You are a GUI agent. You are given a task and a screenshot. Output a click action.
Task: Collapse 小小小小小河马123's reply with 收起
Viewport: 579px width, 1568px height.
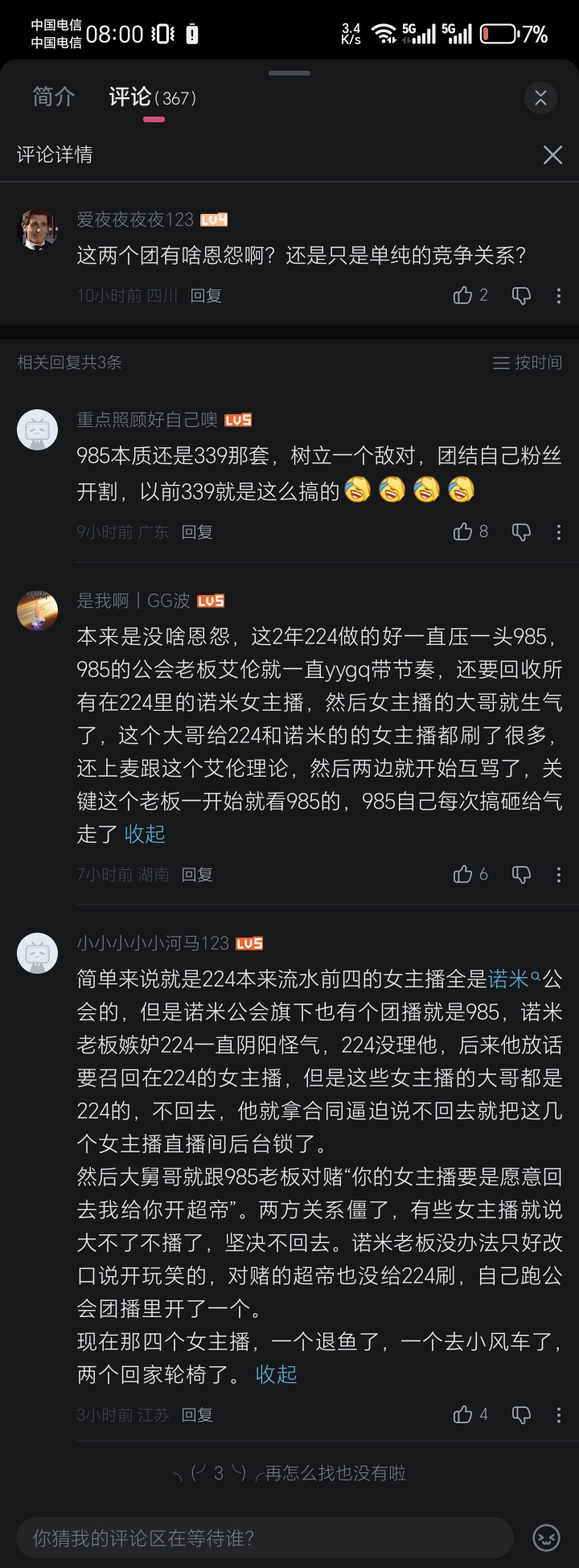point(276,1375)
